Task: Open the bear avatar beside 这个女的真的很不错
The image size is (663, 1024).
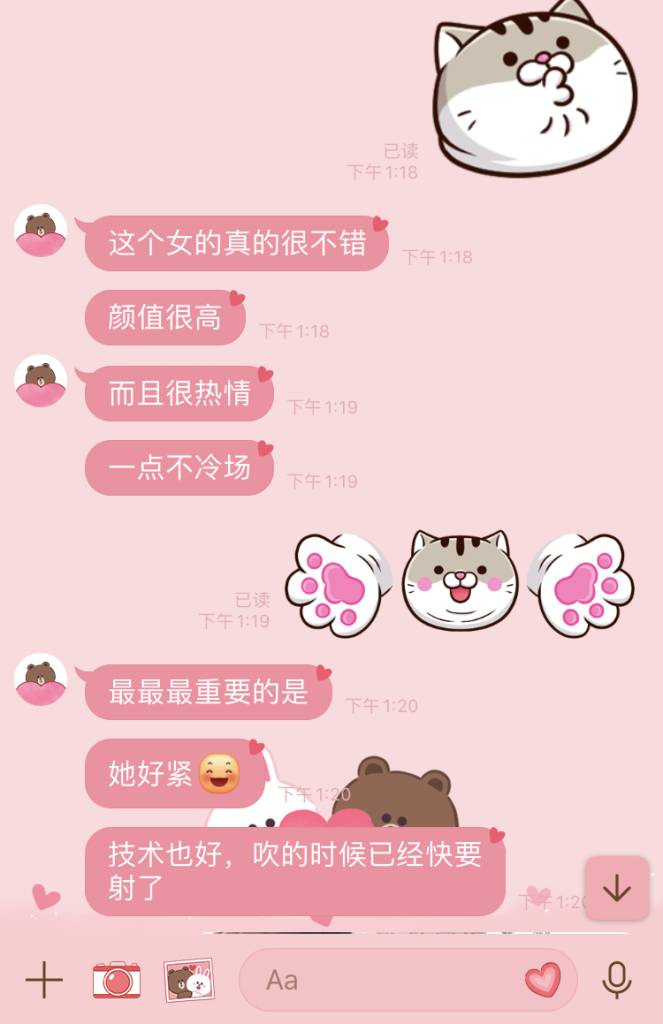Action: coord(41,231)
